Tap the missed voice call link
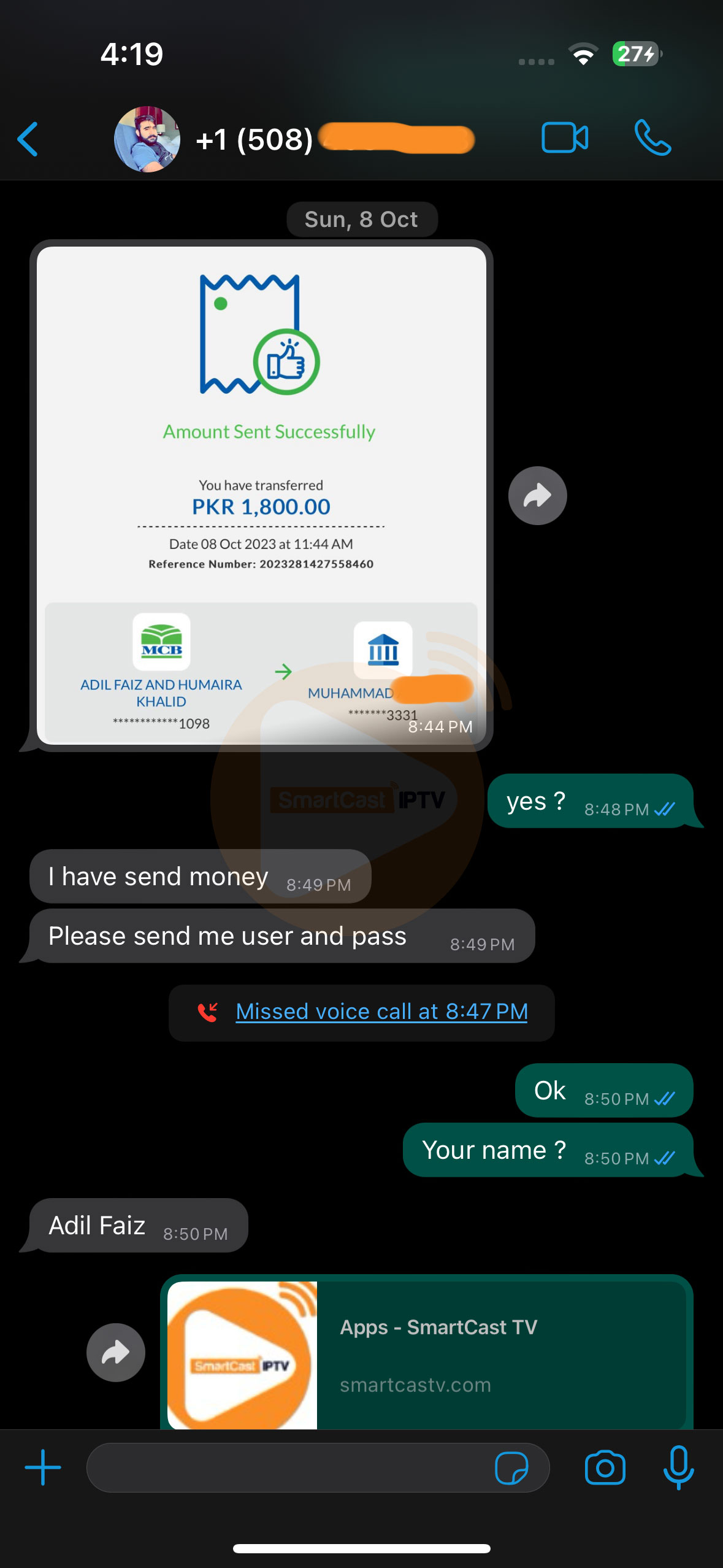Screen dimensions: 723x1568 point(381,1012)
